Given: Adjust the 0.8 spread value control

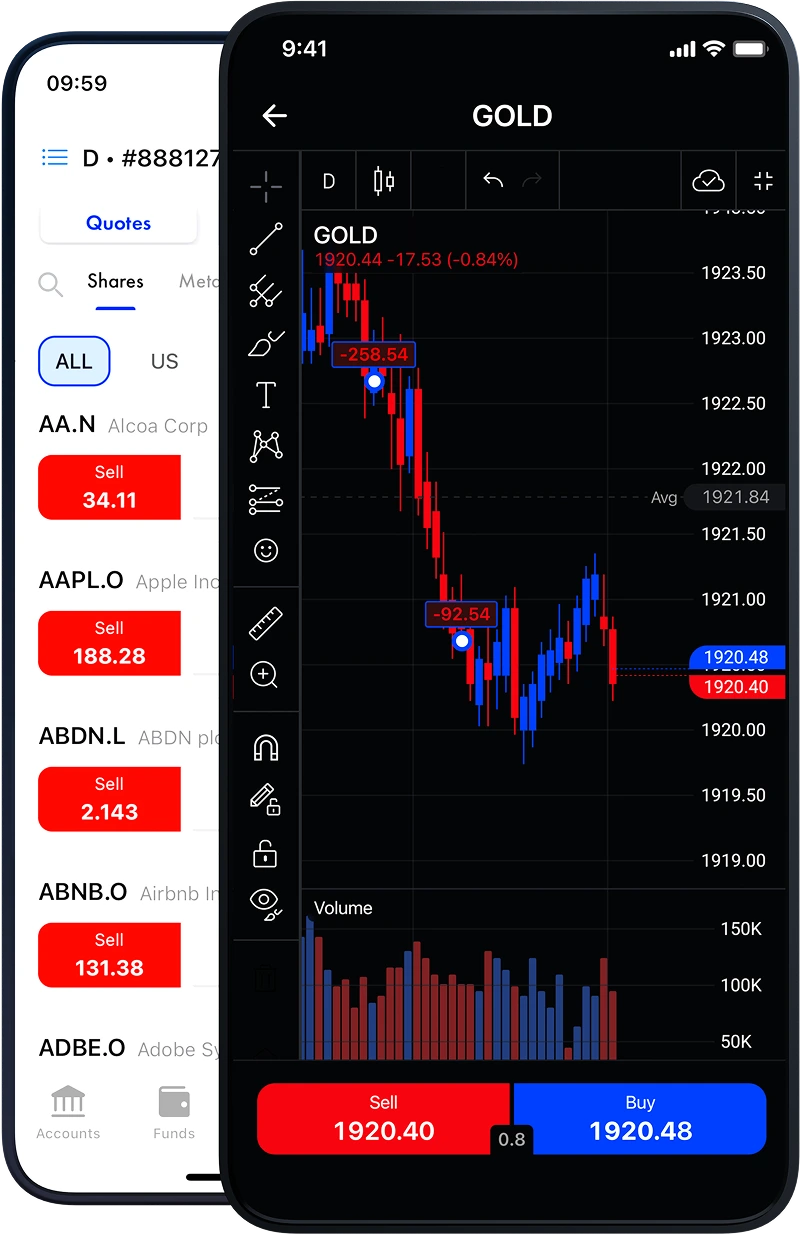Looking at the screenshot, I should point(512,1139).
